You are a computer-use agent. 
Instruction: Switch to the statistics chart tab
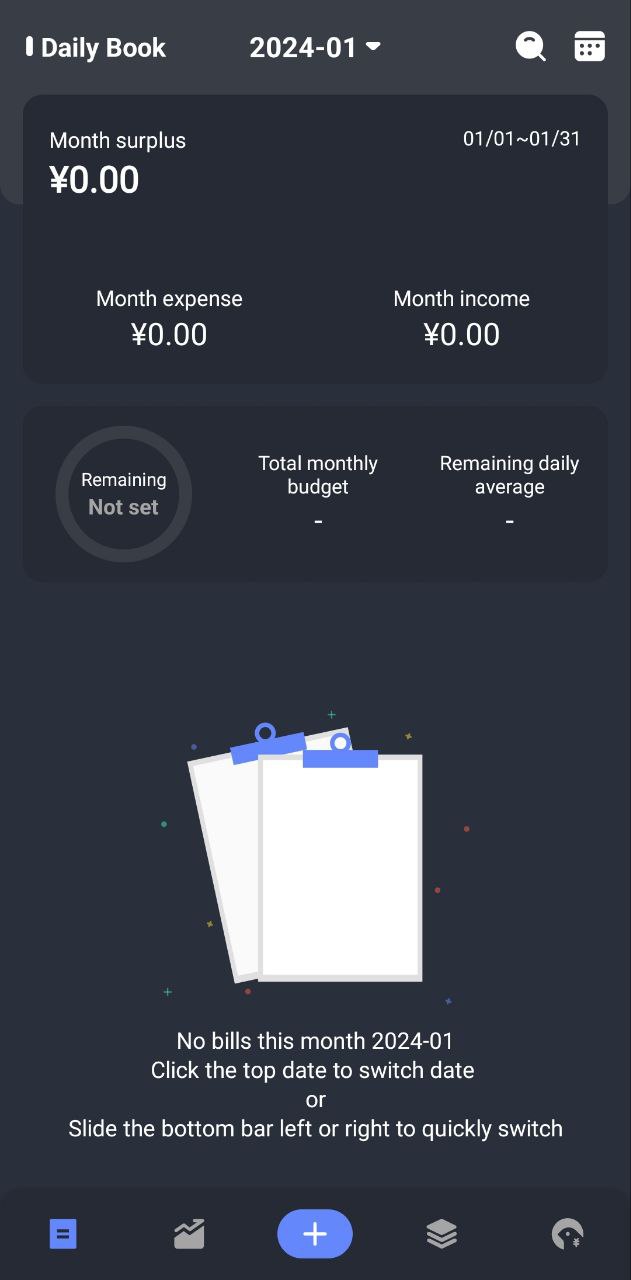[x=189, y=1234]
